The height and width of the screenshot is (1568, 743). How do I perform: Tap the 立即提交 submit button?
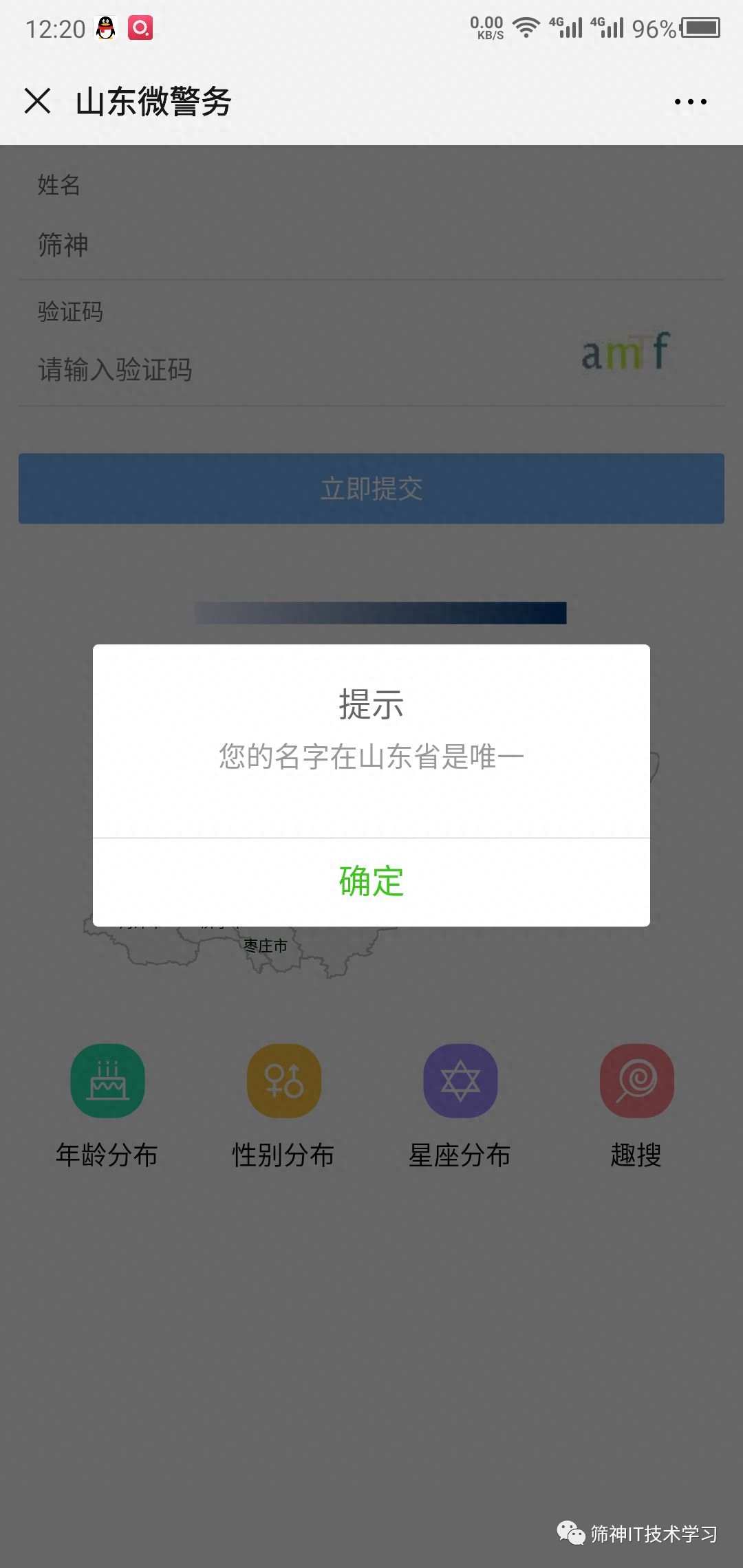pyautogui.click(x=371, y=488)
